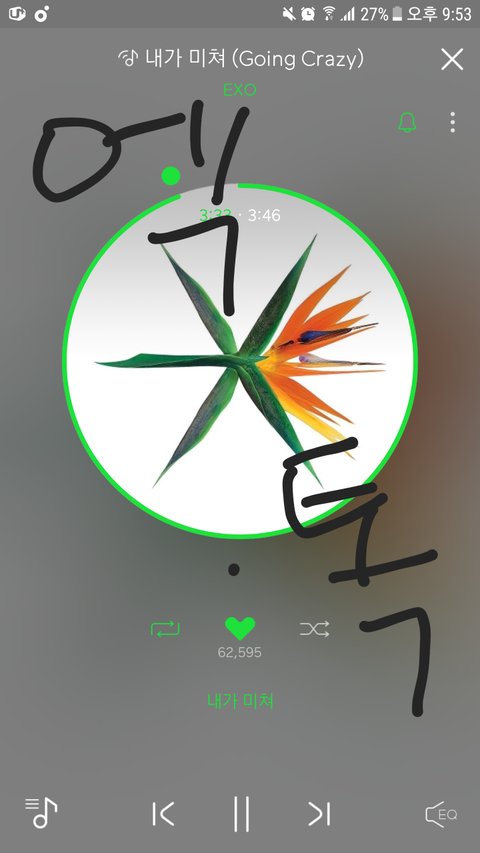Tap the green progress knob on ring

[171, 176]
